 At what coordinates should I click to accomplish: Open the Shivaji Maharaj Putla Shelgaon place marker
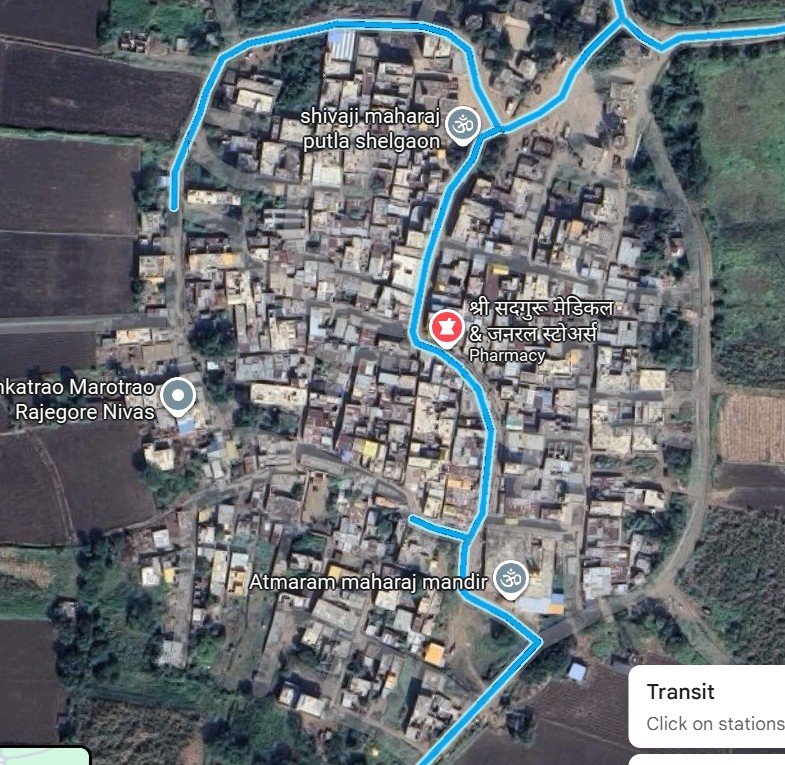(x=461, y=125)
